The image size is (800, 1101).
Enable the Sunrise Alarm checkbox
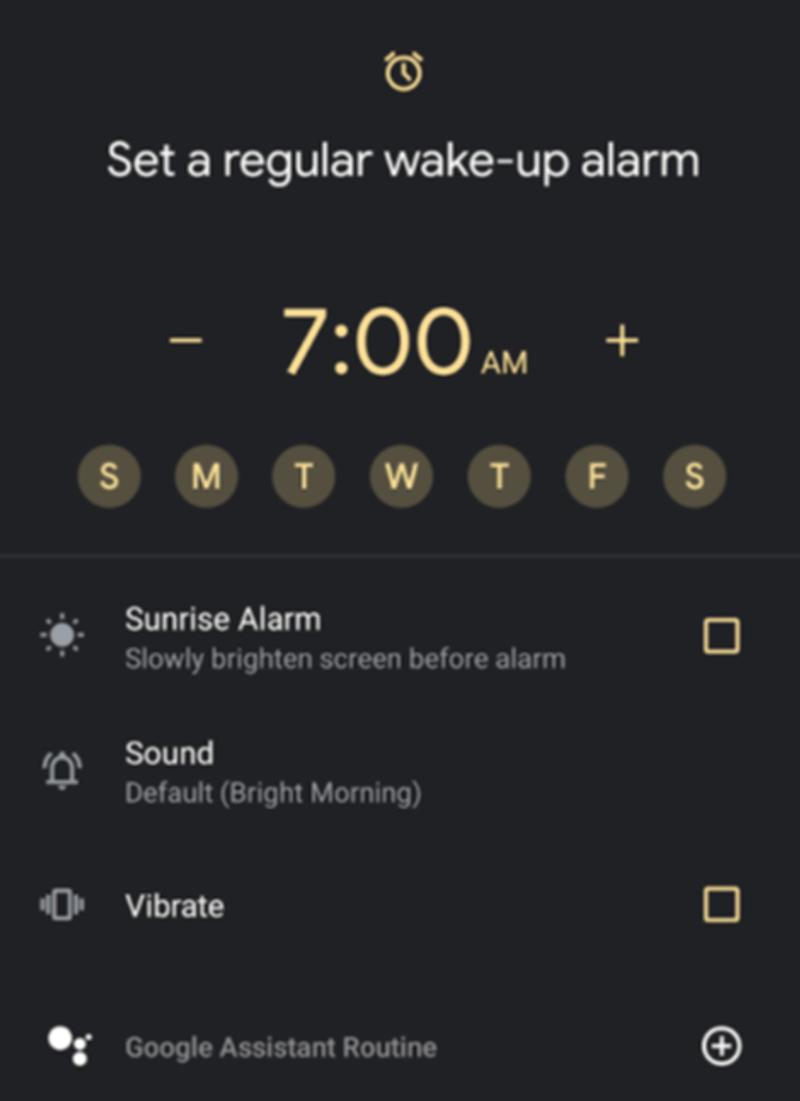click(721, 636)
